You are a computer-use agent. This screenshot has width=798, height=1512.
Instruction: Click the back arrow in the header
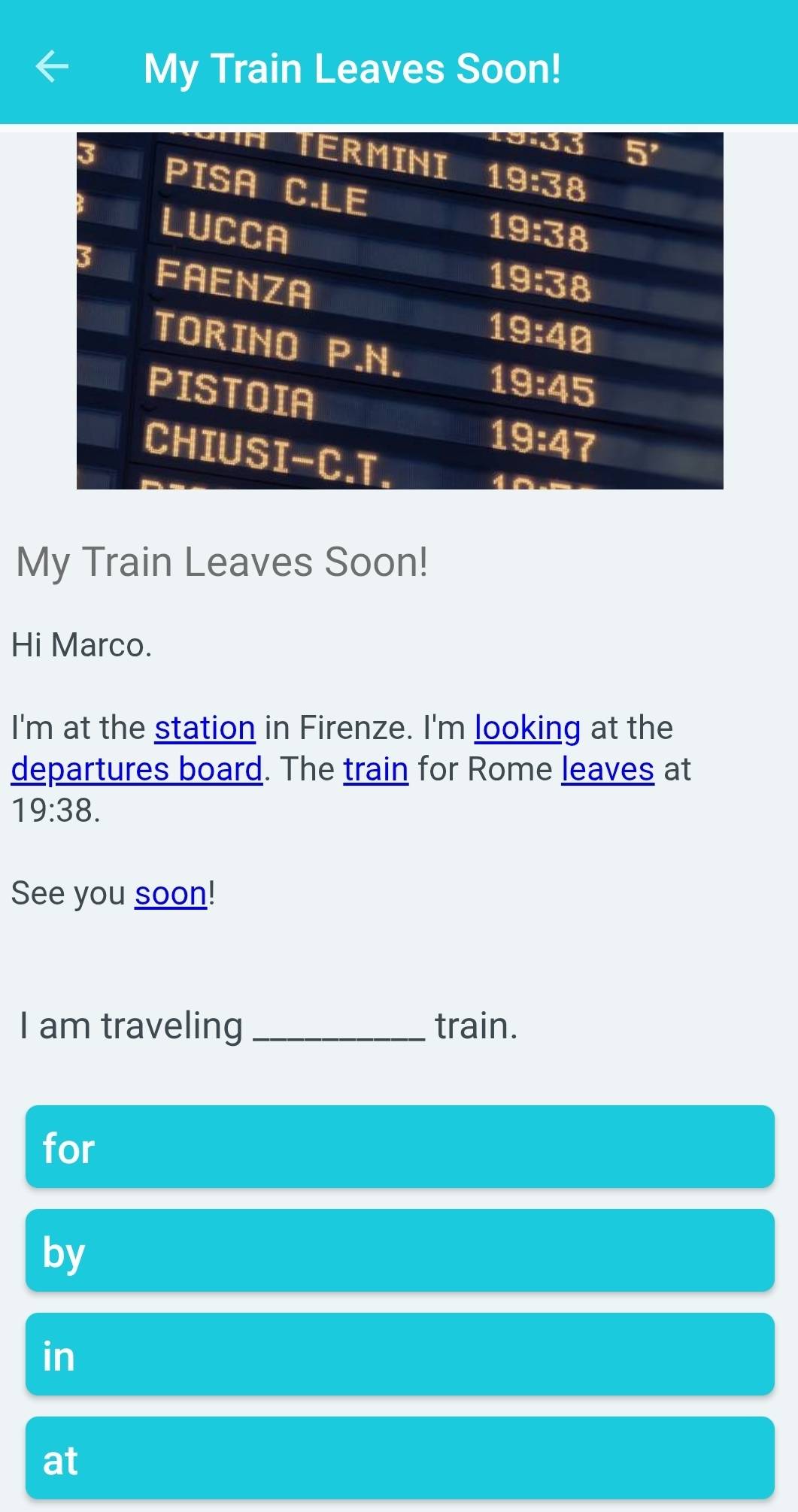coord(53,68)
